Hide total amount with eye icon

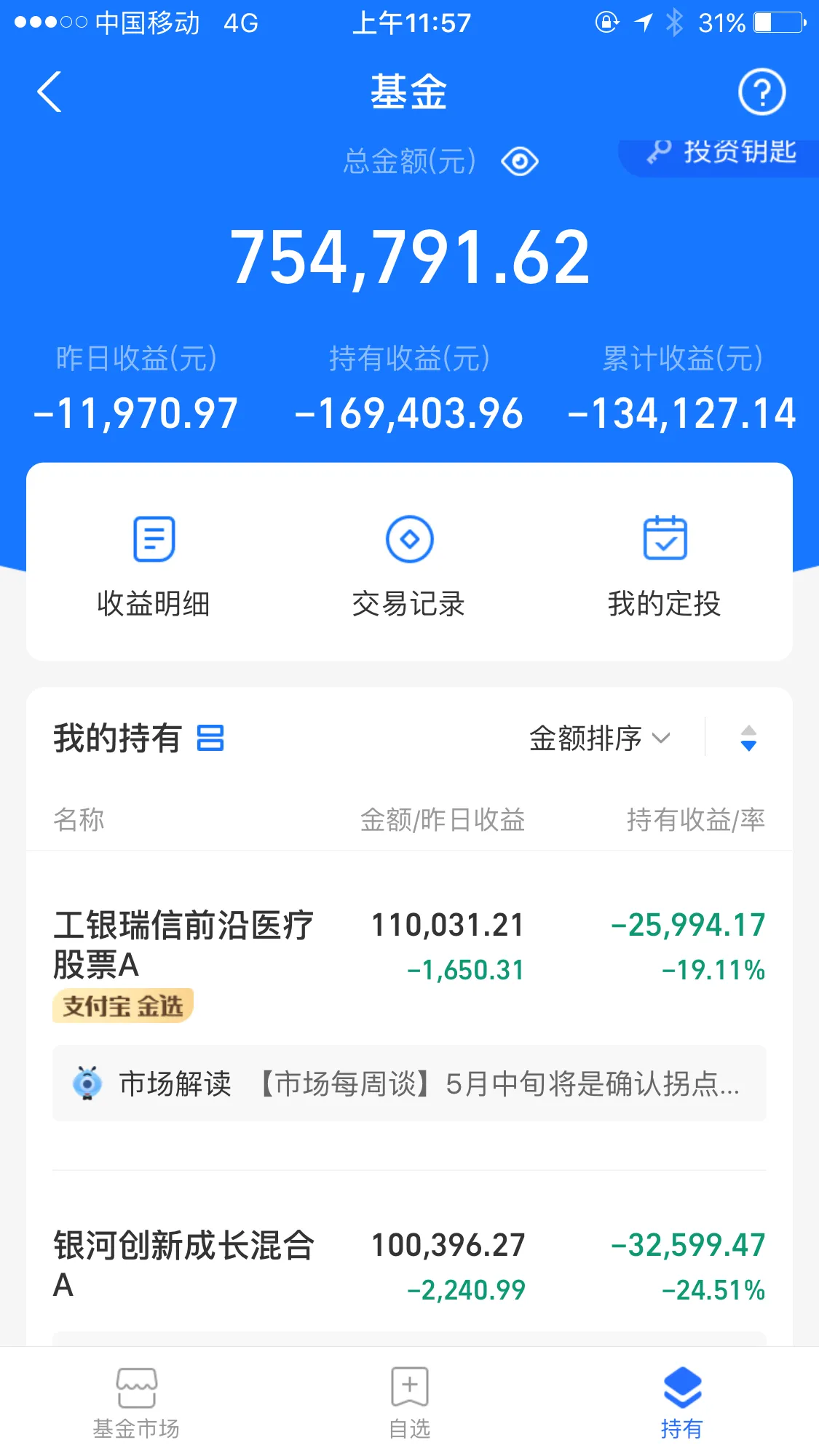click(x=519, y=161)
